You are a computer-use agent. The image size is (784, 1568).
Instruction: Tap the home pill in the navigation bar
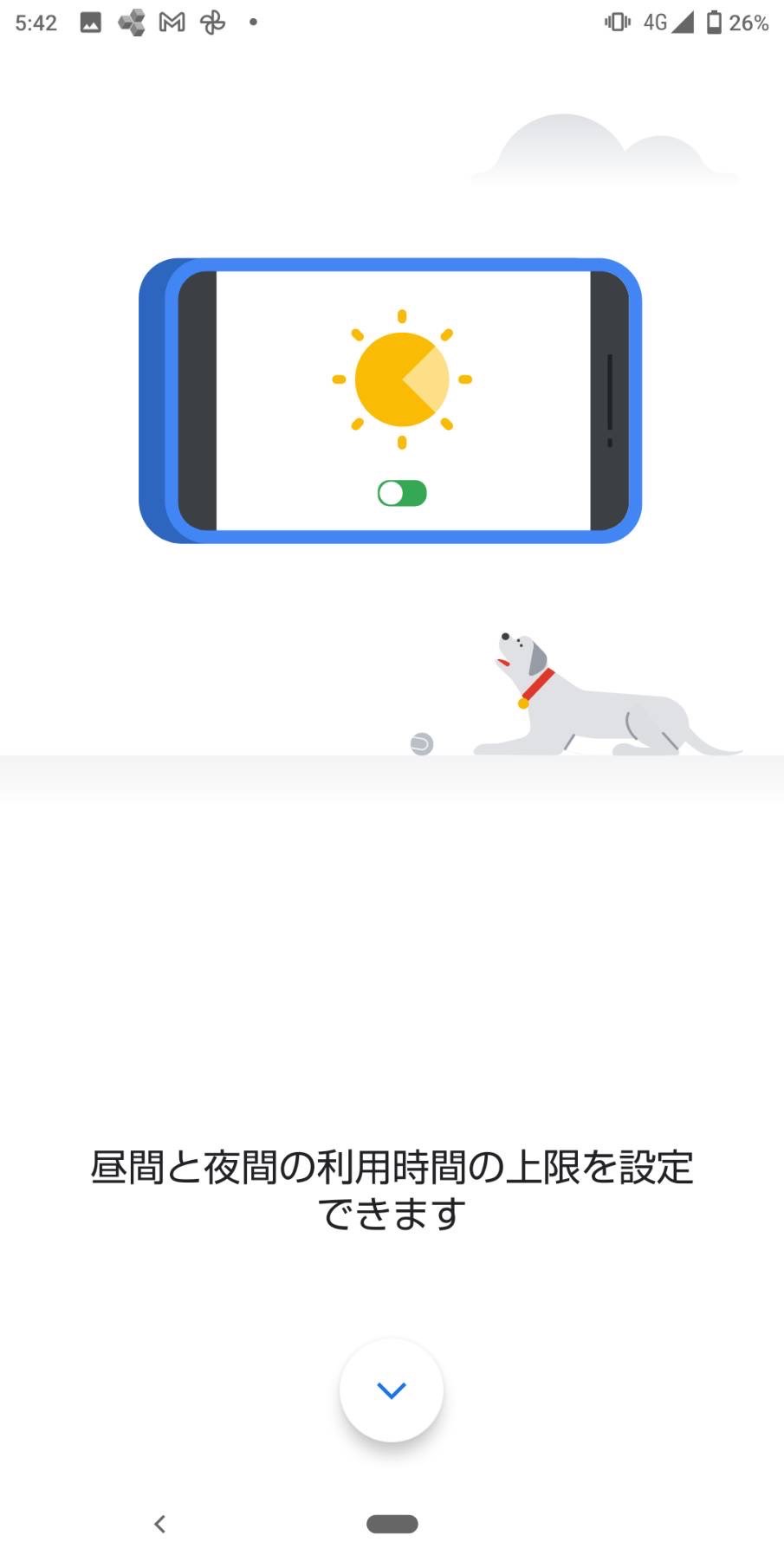[392, 1524]
